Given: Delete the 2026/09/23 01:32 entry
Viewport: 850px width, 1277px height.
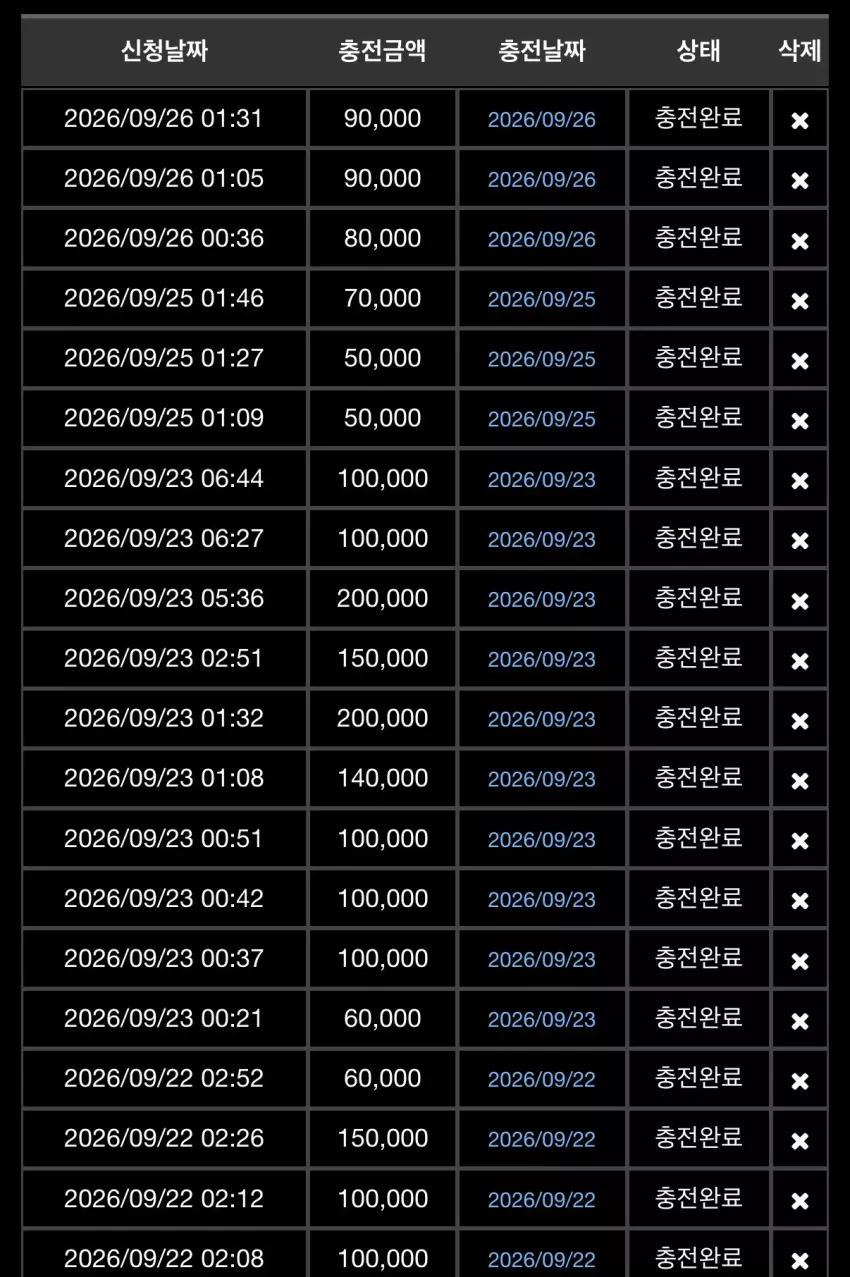Looking at the screenshot, I should 800,721.
